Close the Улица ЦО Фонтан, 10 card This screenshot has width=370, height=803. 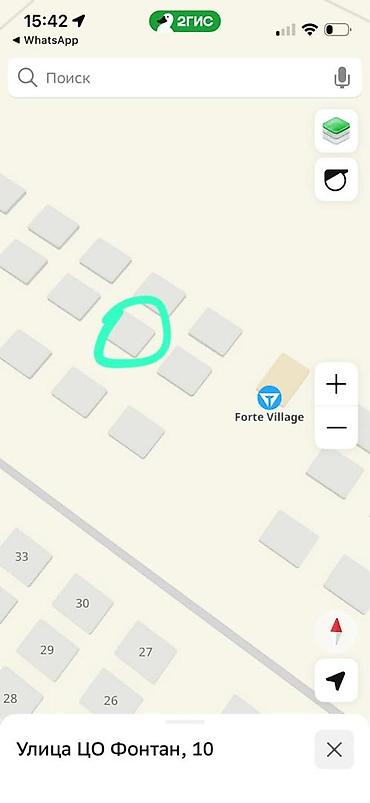point(334,750)
